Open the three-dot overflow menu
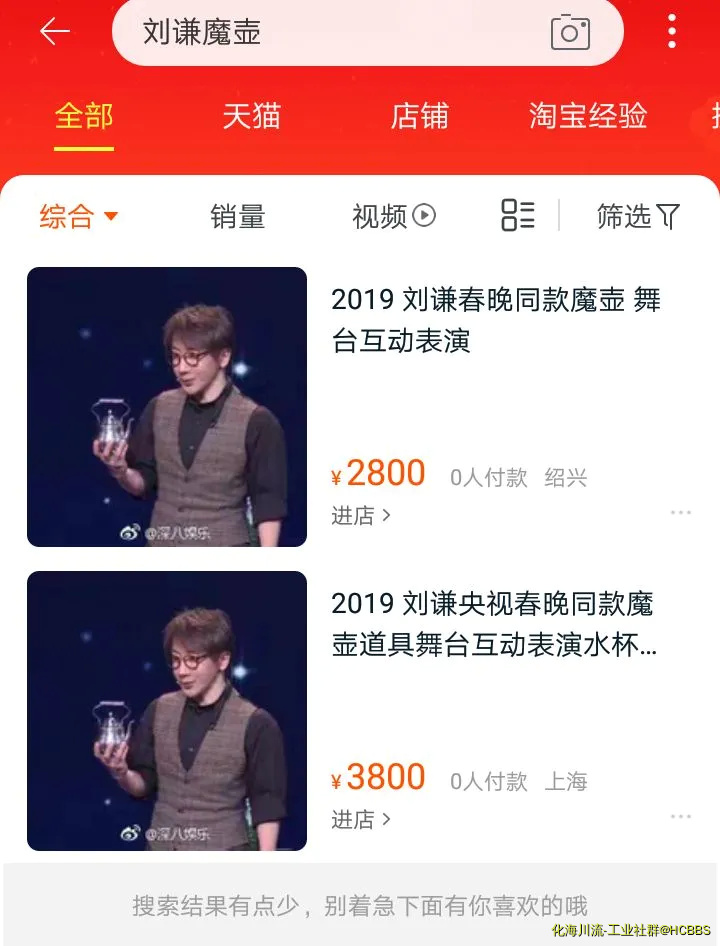Screen dimensions: 720x946 (672, 32)
